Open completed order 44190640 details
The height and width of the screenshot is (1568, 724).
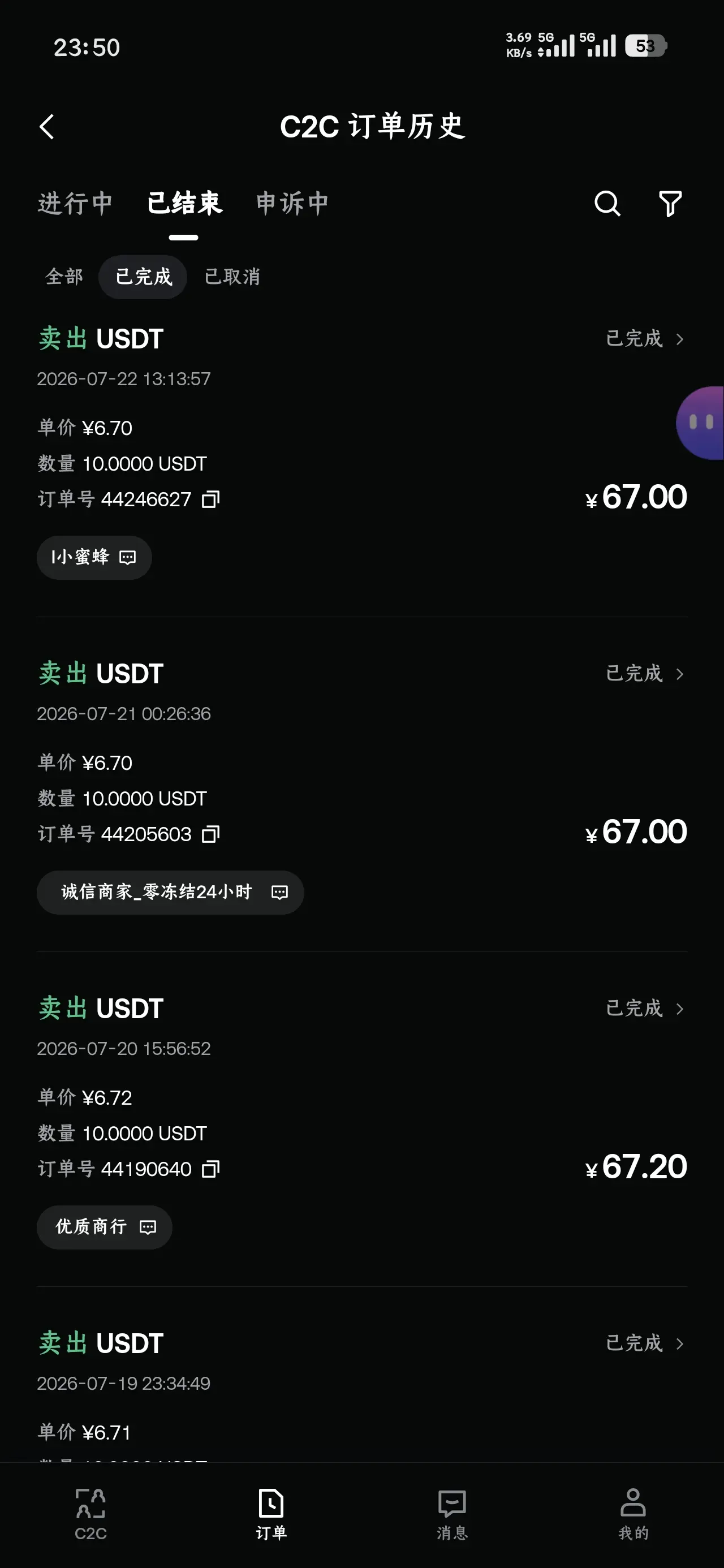(645, 1008)
